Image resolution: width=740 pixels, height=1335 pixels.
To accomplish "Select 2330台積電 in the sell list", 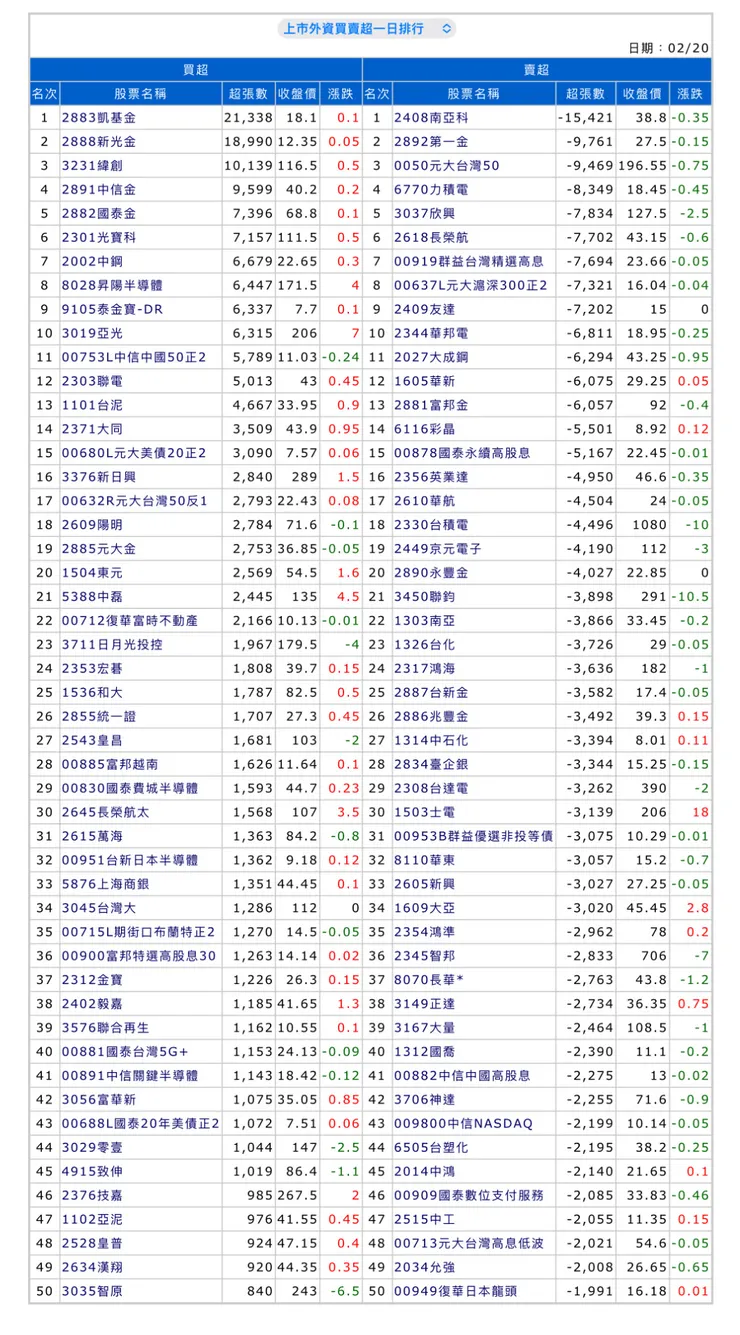I will [430, 525].
